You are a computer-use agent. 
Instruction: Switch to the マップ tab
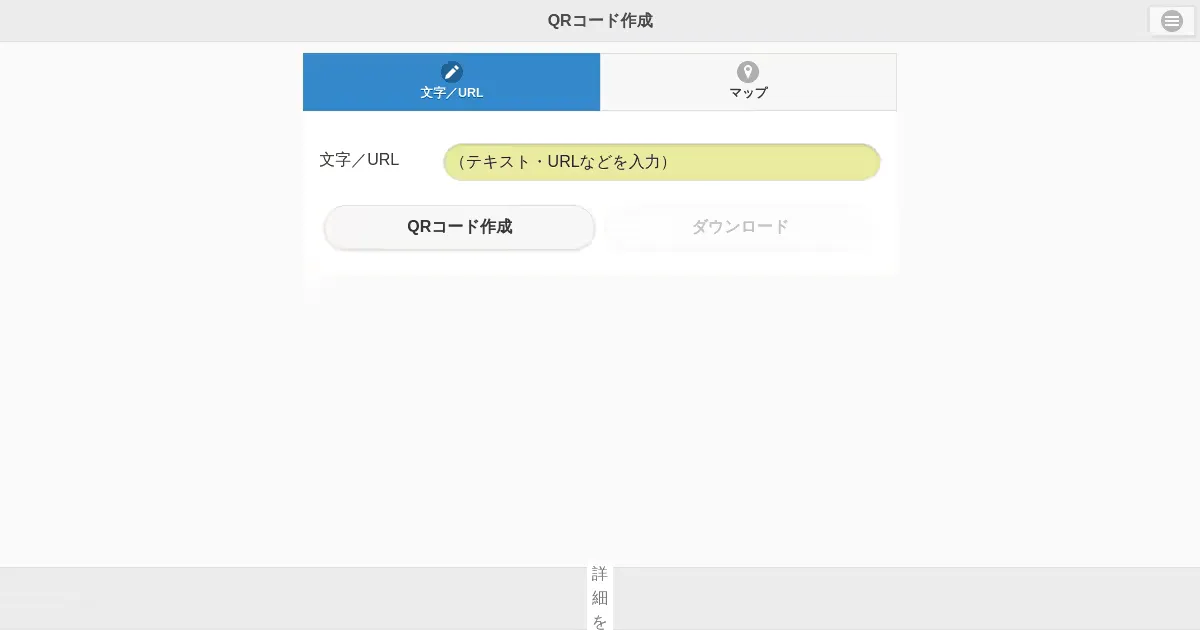[x=748, y=82]
